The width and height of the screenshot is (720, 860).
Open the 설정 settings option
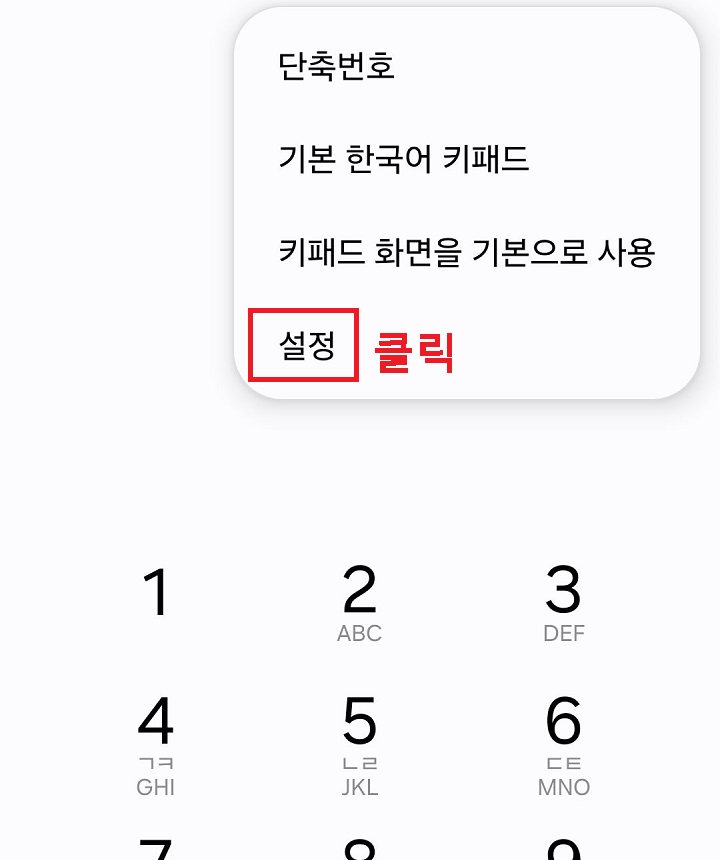303,344
